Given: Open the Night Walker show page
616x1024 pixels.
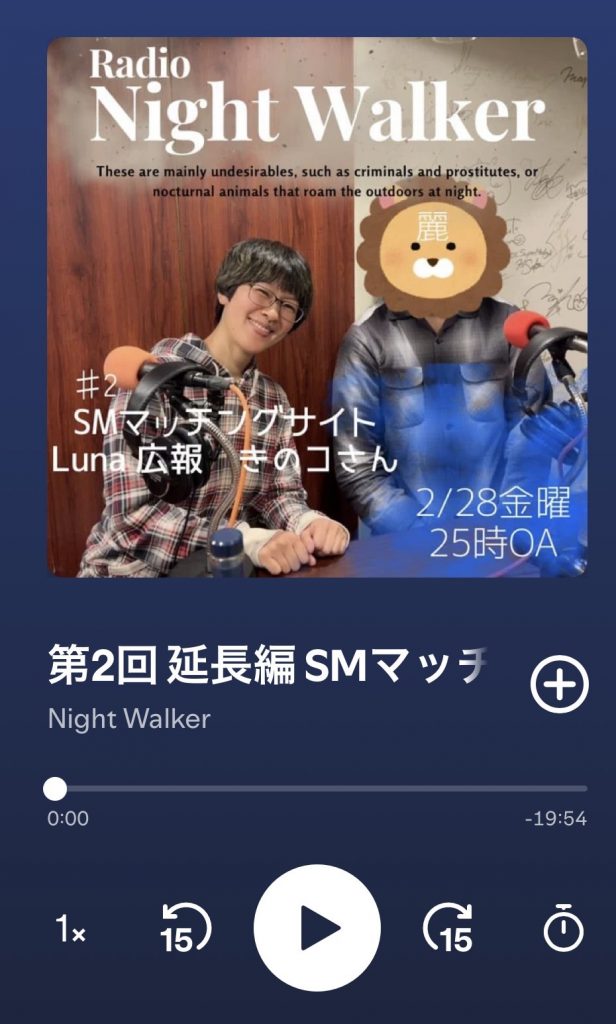Looking at the screenshot, I should (129, 719).
